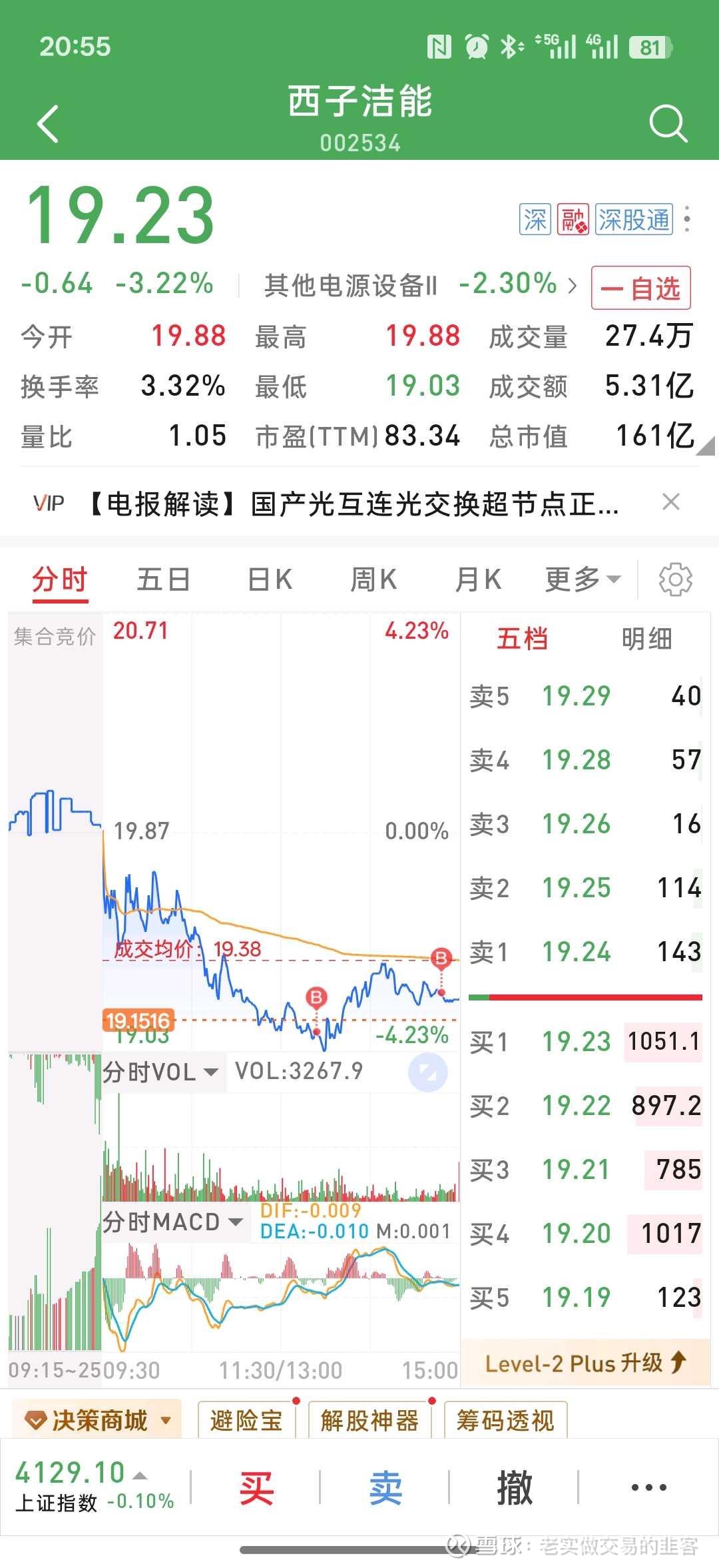Dismiss the 电报解读 news banner
This screenshot has width=719, height=1568.
tap(671, 502)
